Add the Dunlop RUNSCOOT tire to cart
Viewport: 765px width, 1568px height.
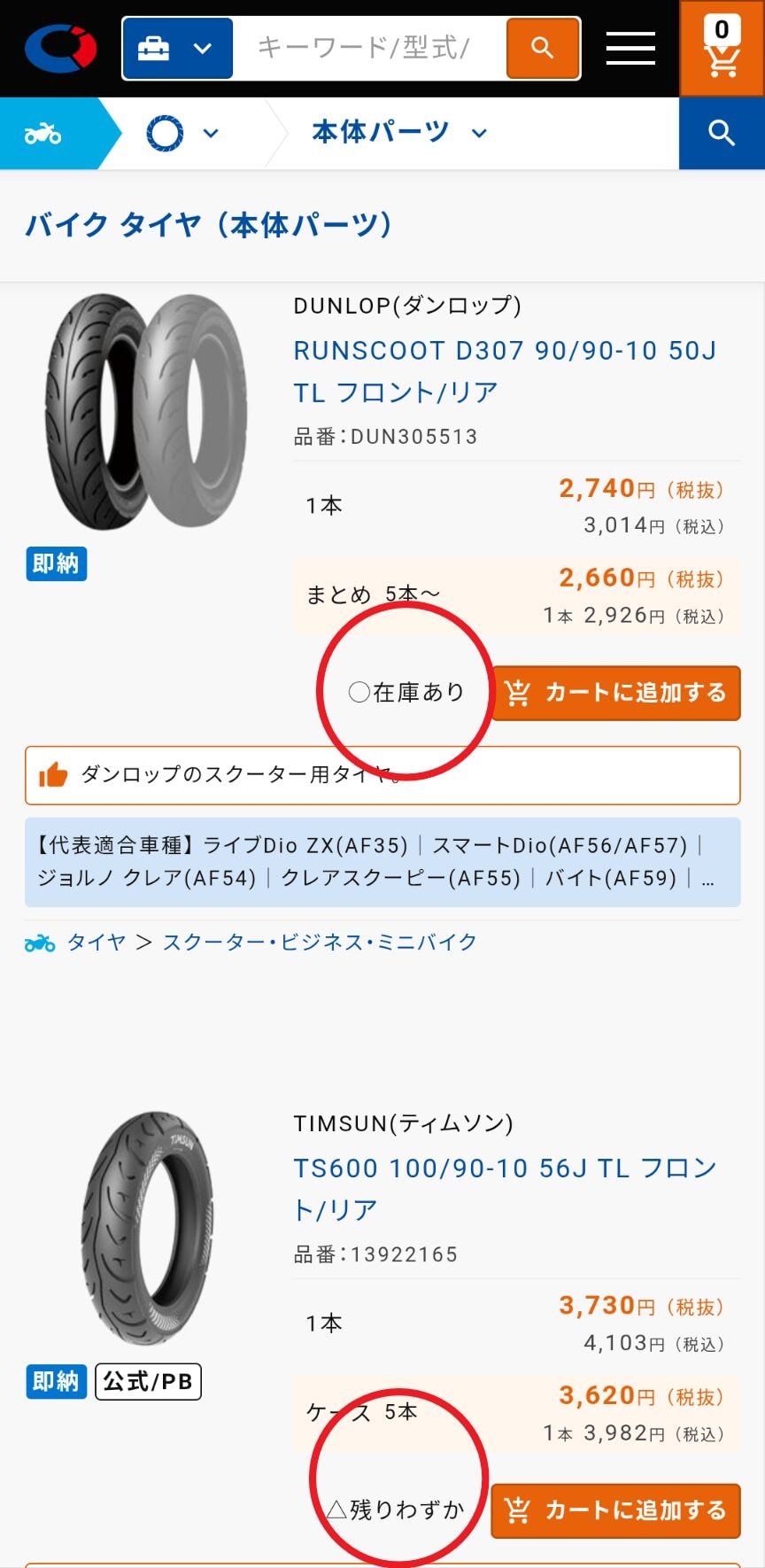[x=616, y=693]
